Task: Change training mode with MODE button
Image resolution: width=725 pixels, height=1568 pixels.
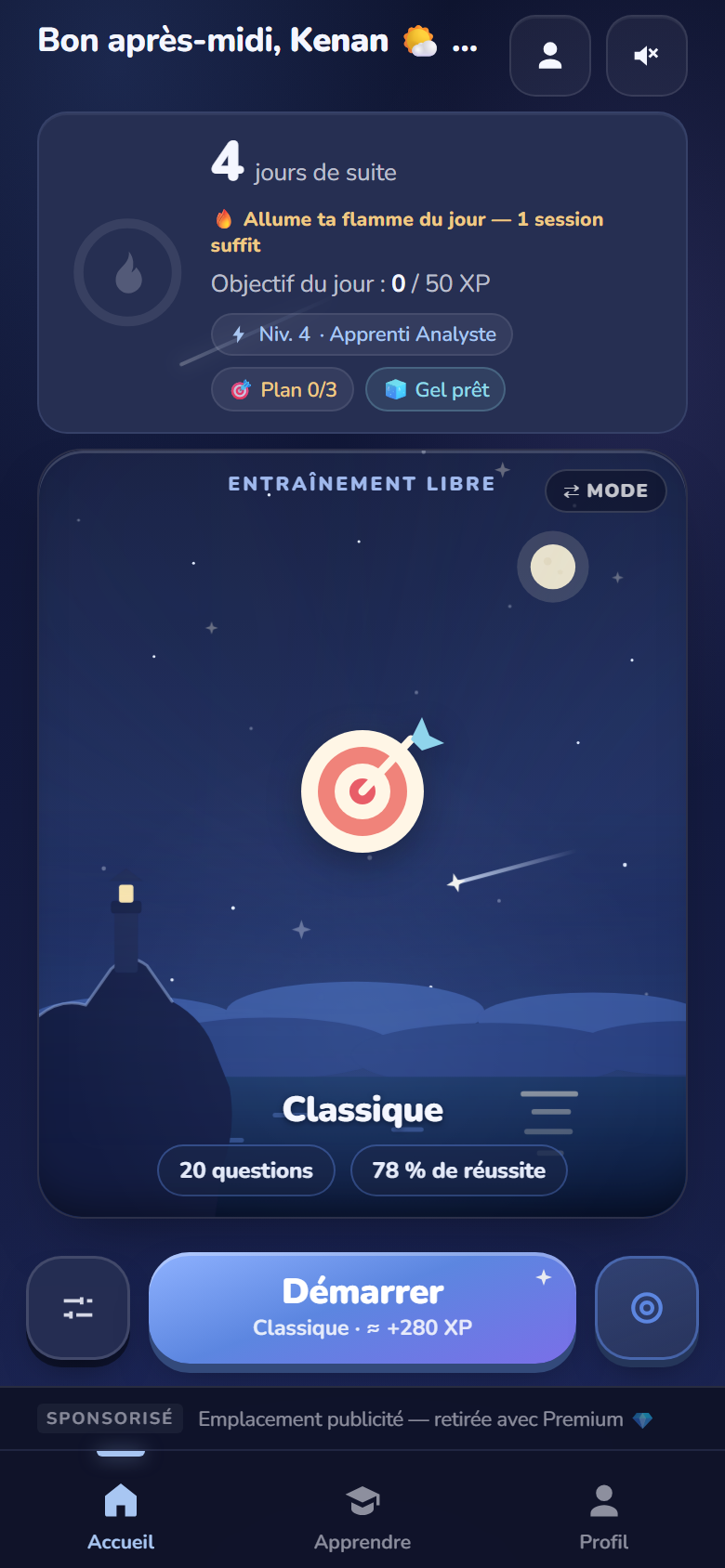Action: coord(606,490)
